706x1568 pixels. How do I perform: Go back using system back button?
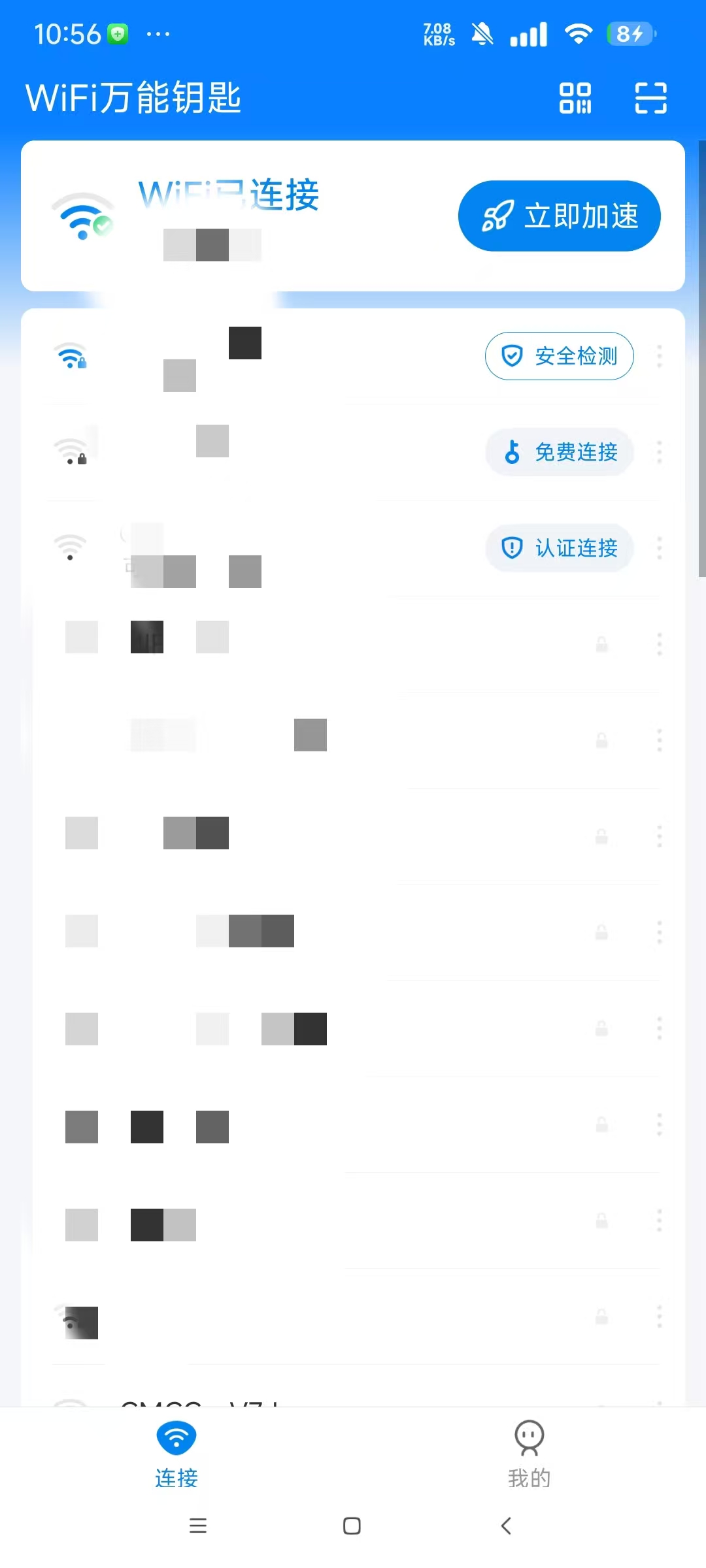(x=506, y=1526)
